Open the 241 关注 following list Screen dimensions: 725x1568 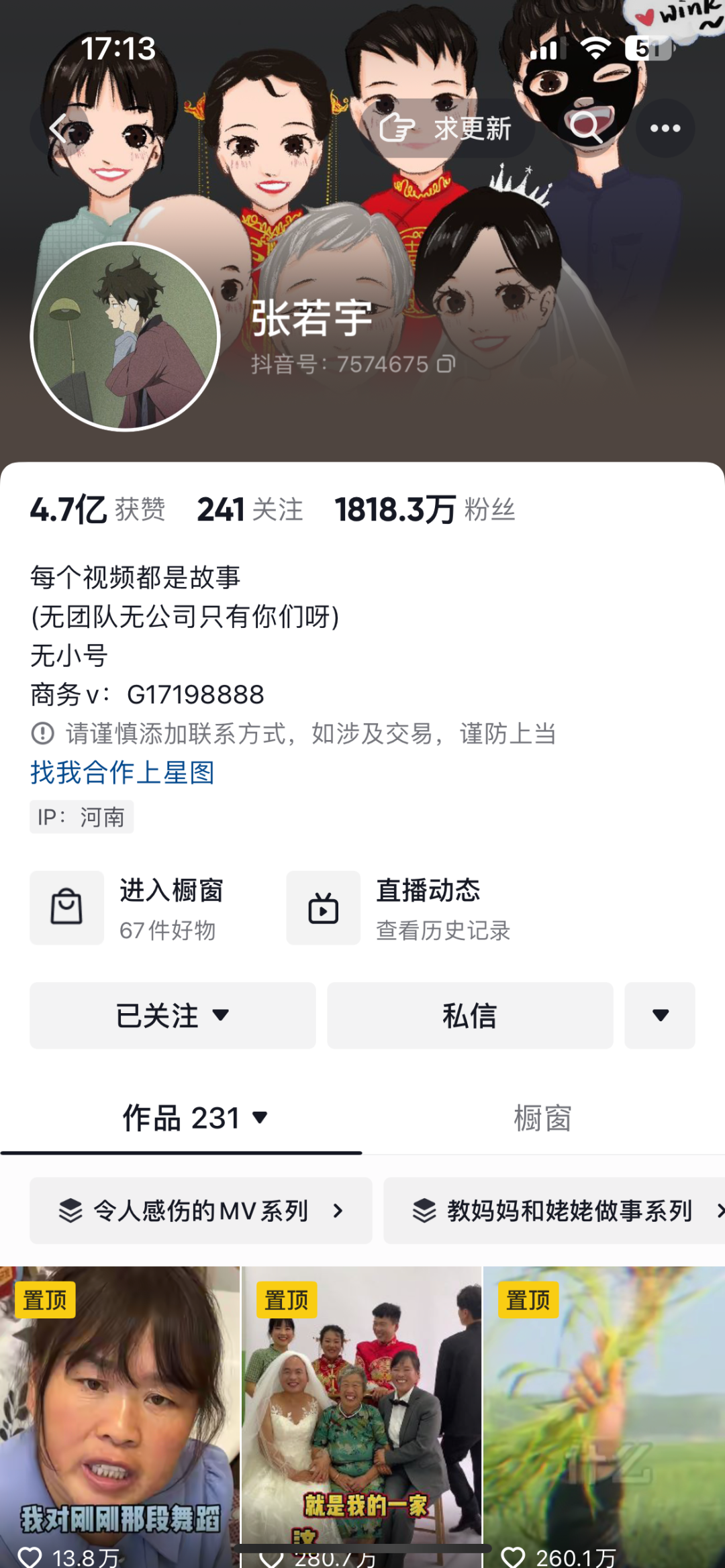click(250, 509)
